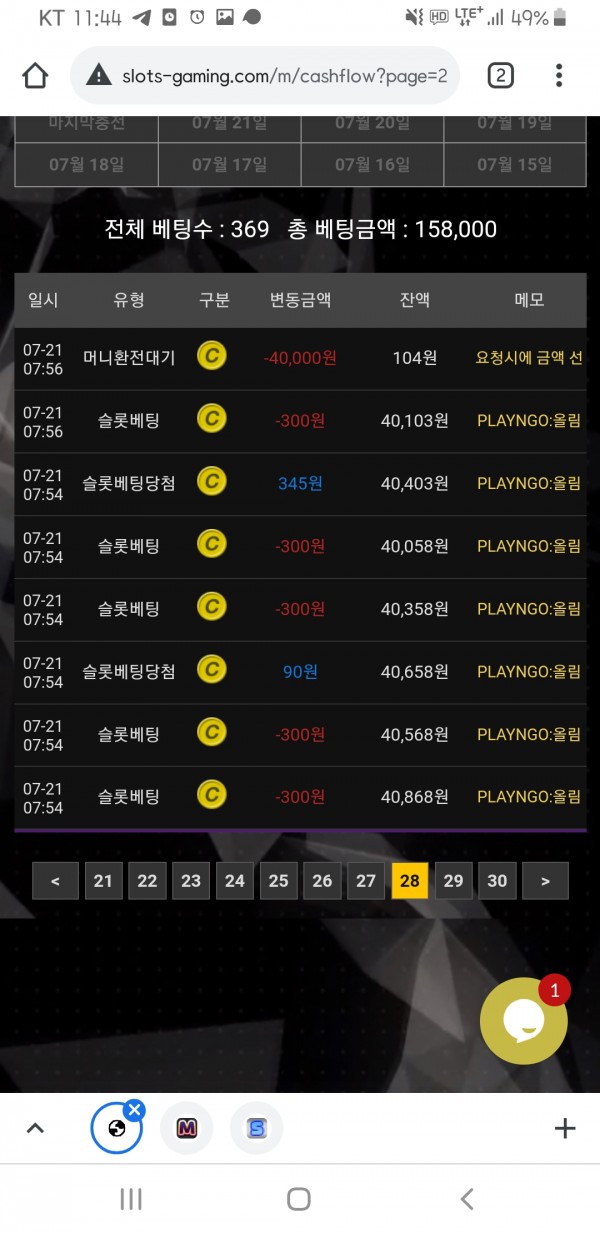This screenshot has height=1233, width=600.
Task: Open the live chat bubble
Action: (523, 1020)
